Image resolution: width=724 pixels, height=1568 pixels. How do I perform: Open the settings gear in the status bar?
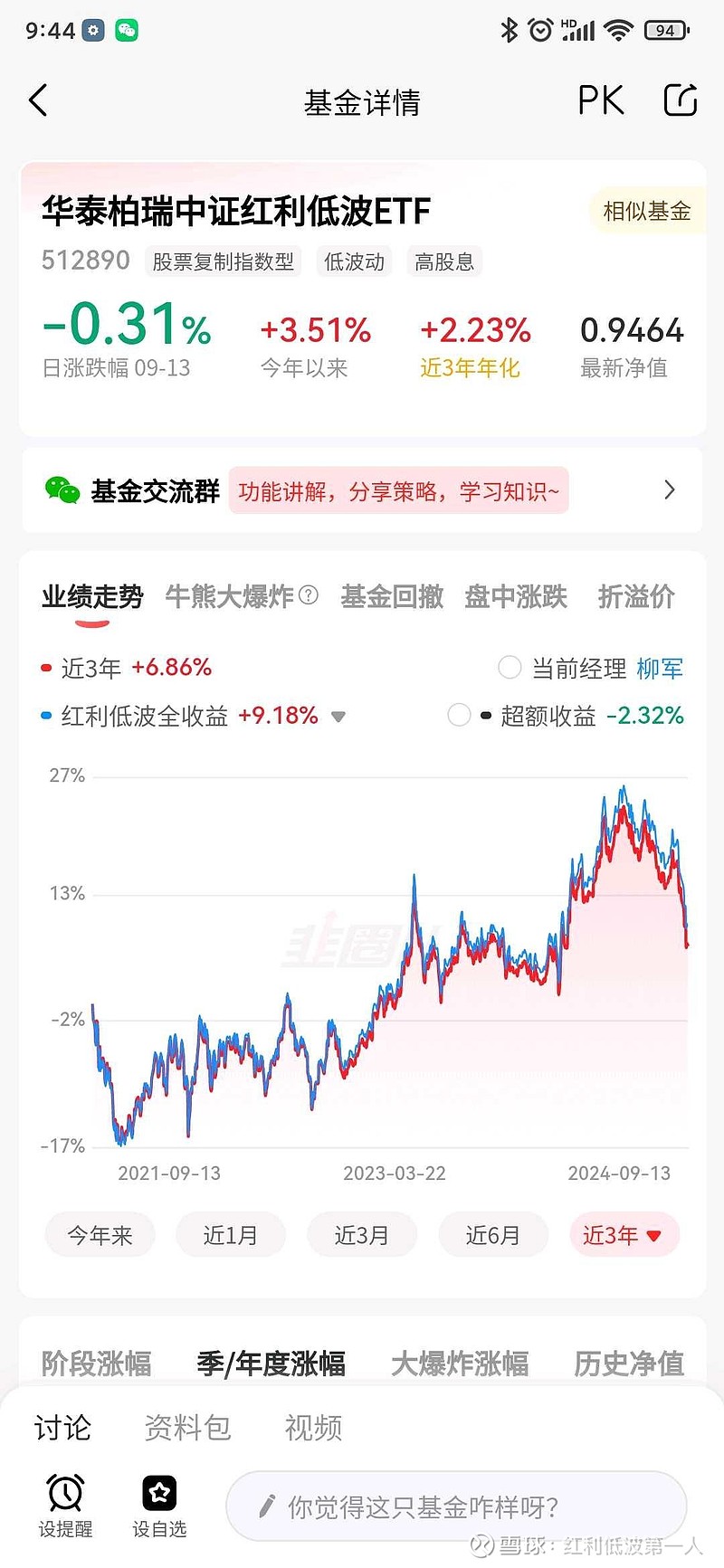pos(93,30)
